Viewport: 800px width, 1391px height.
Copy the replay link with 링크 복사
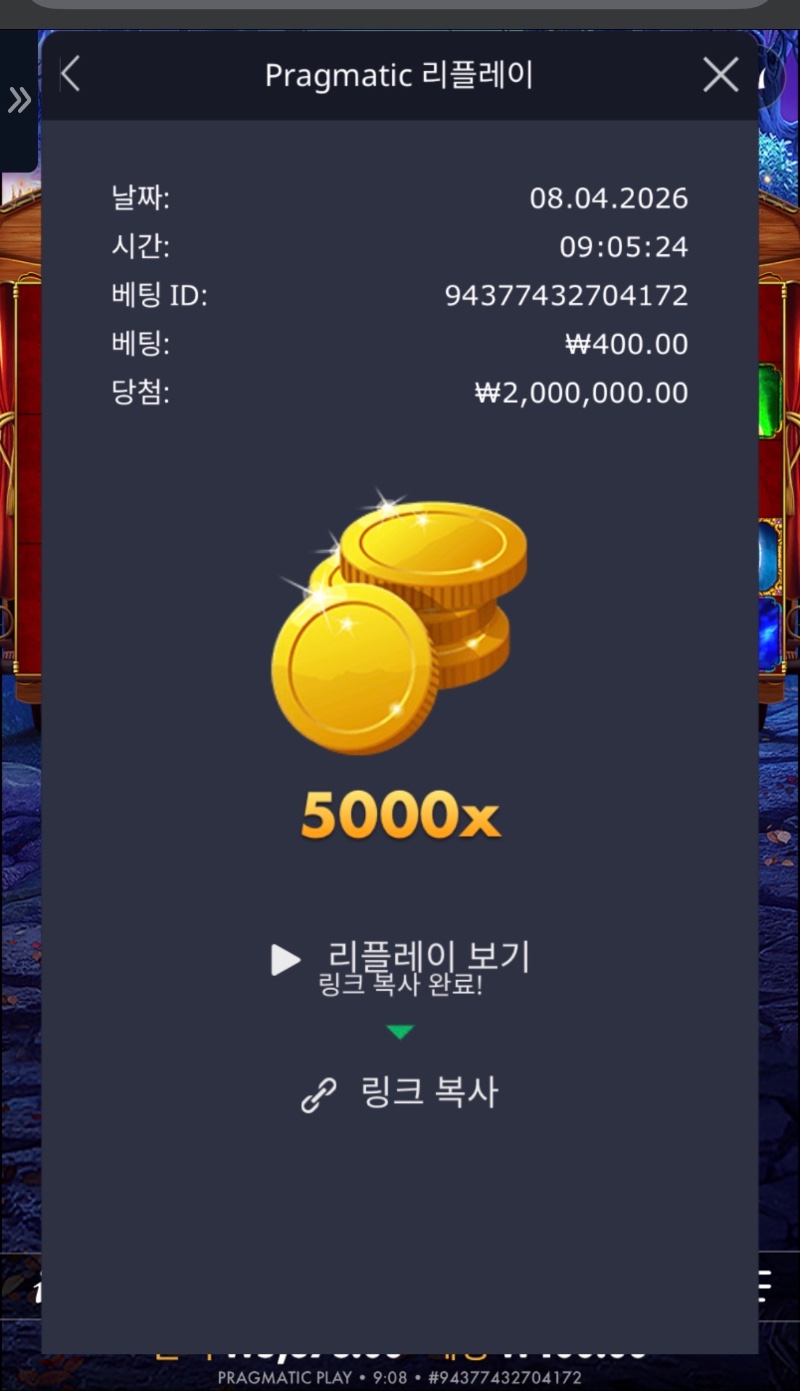tap(400, 1093)
